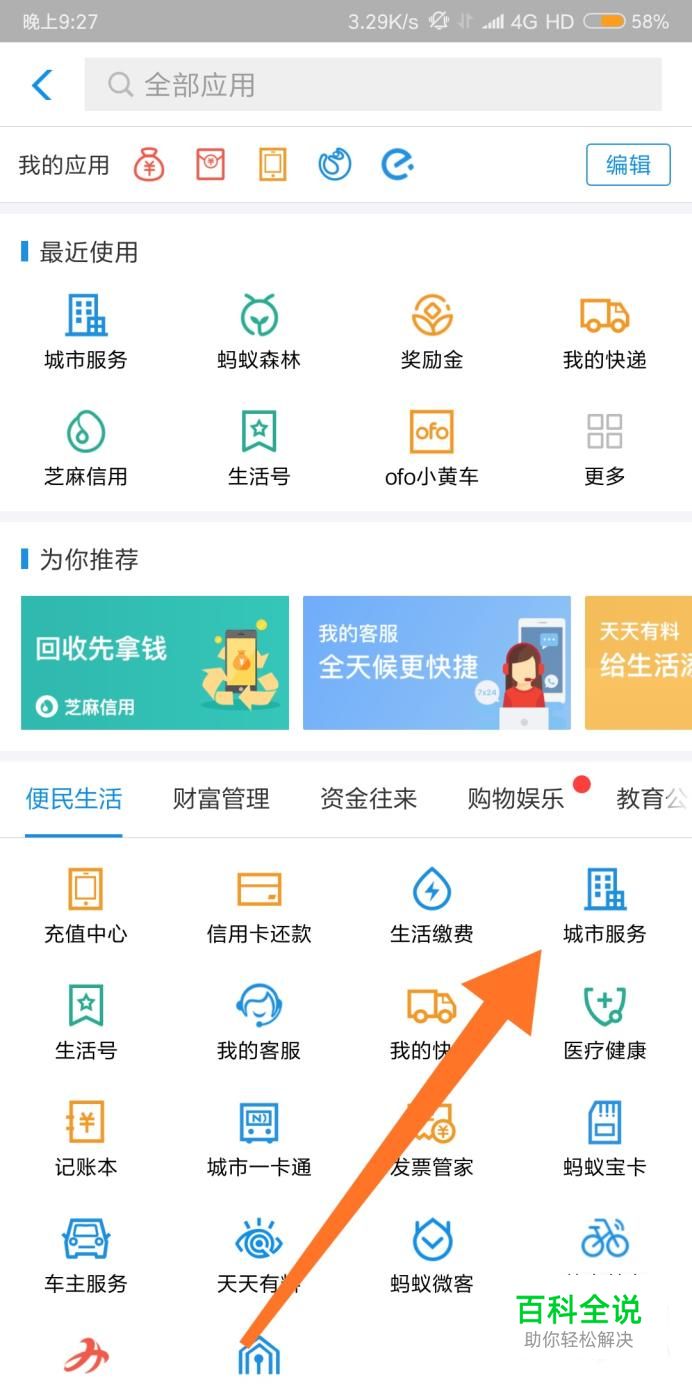
Task: Open 城市一卡通
Action: tap(259, 1138)
